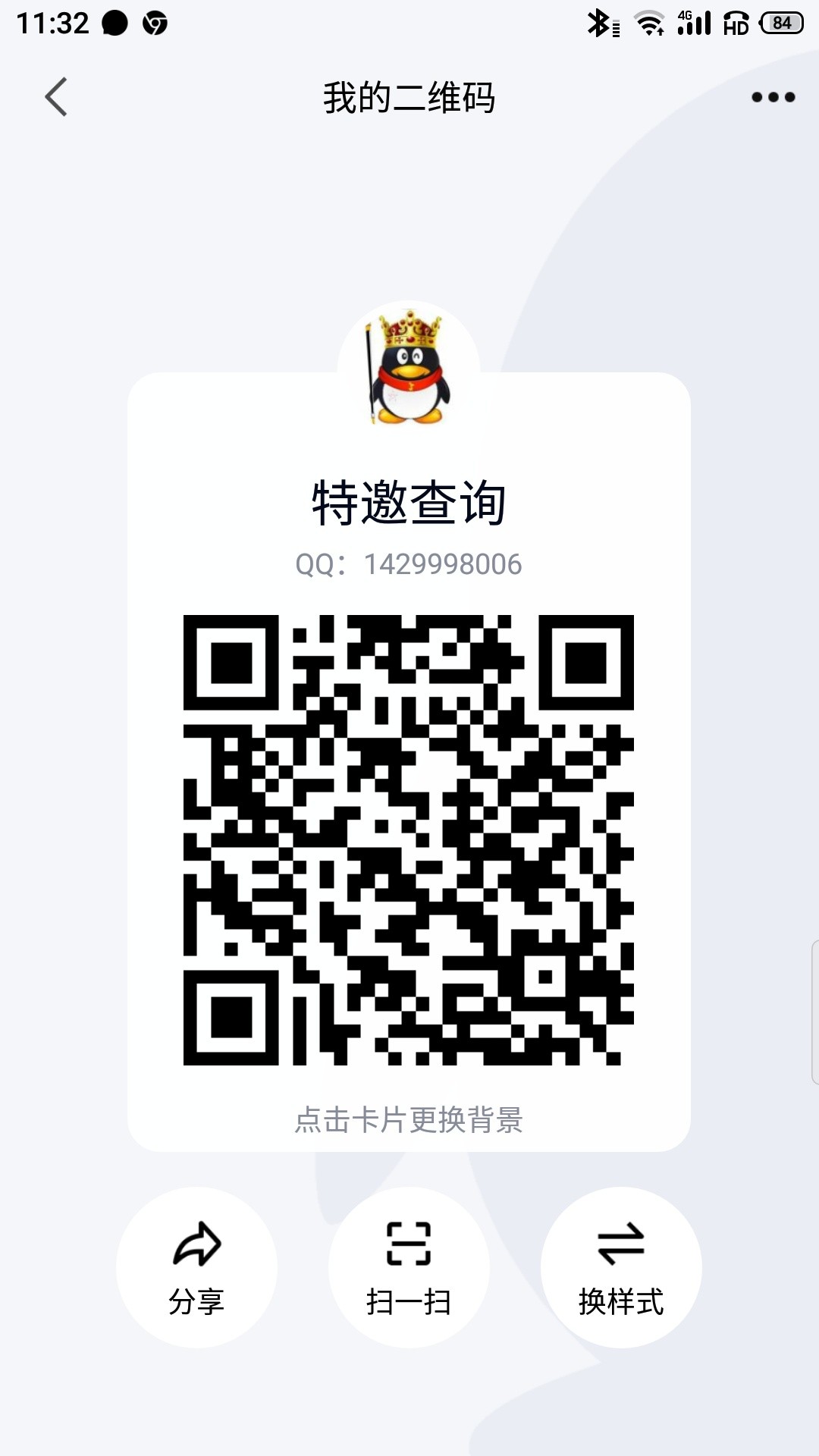Viewport: 819px width, 1456px height.
Task: Click the back arrow at top left
Action: click(x=55, y=98)
